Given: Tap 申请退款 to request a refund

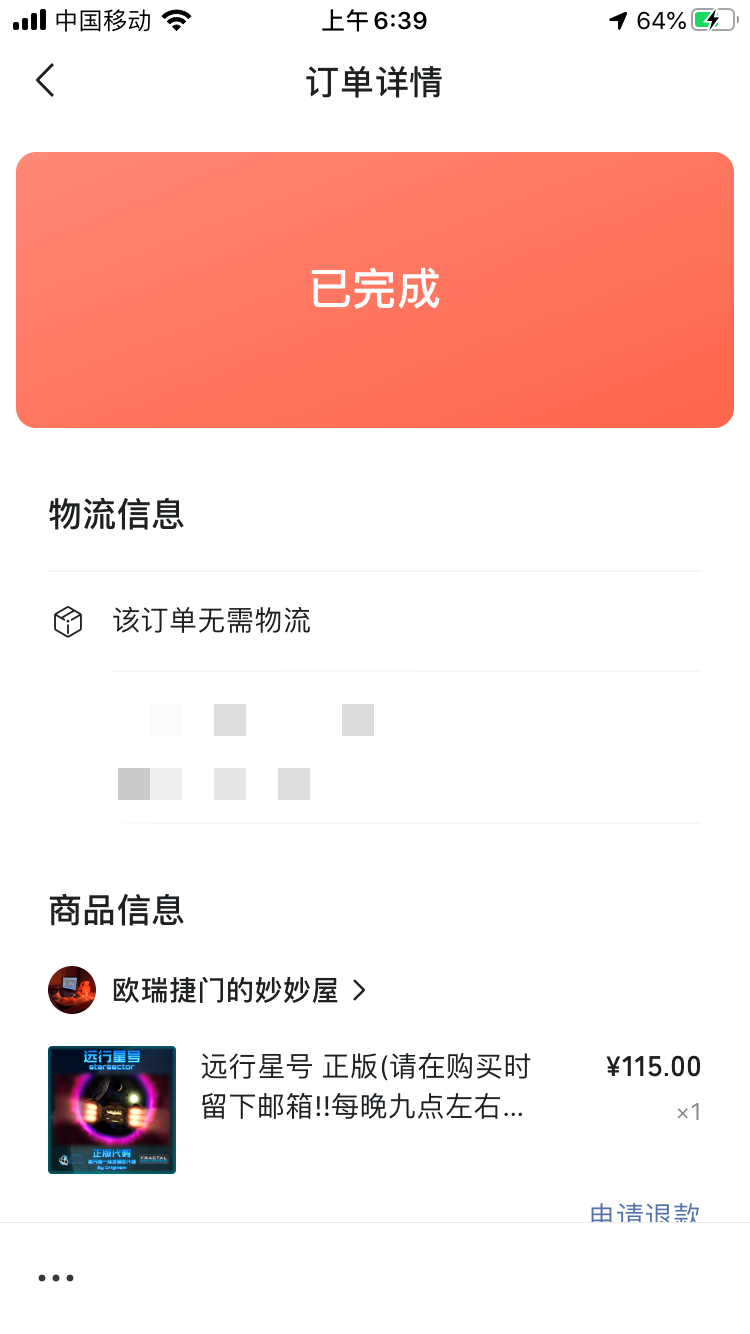Looking at the screenshot, I should [x=643, y=1213].
